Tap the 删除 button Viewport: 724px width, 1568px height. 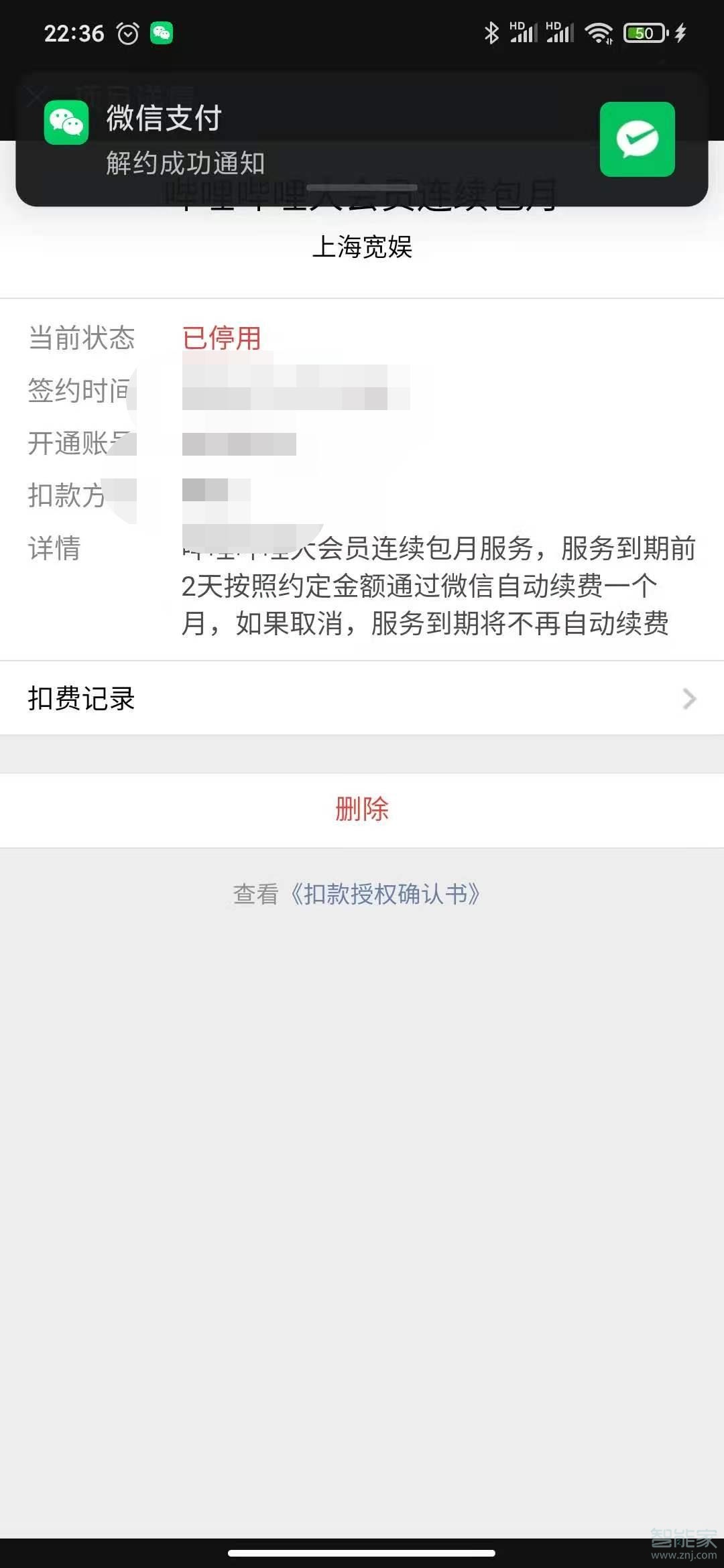[x=362, y=810]
